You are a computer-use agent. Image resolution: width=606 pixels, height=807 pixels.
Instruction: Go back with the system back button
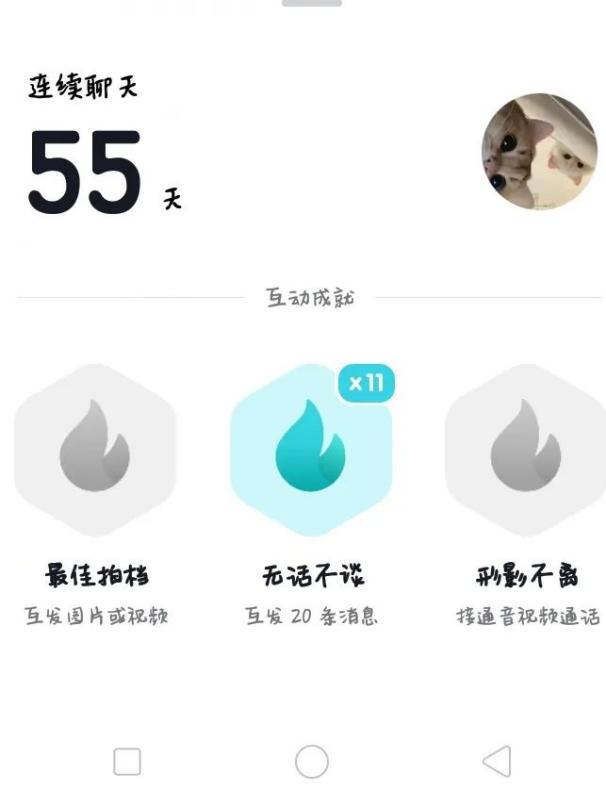click(497, 762)
